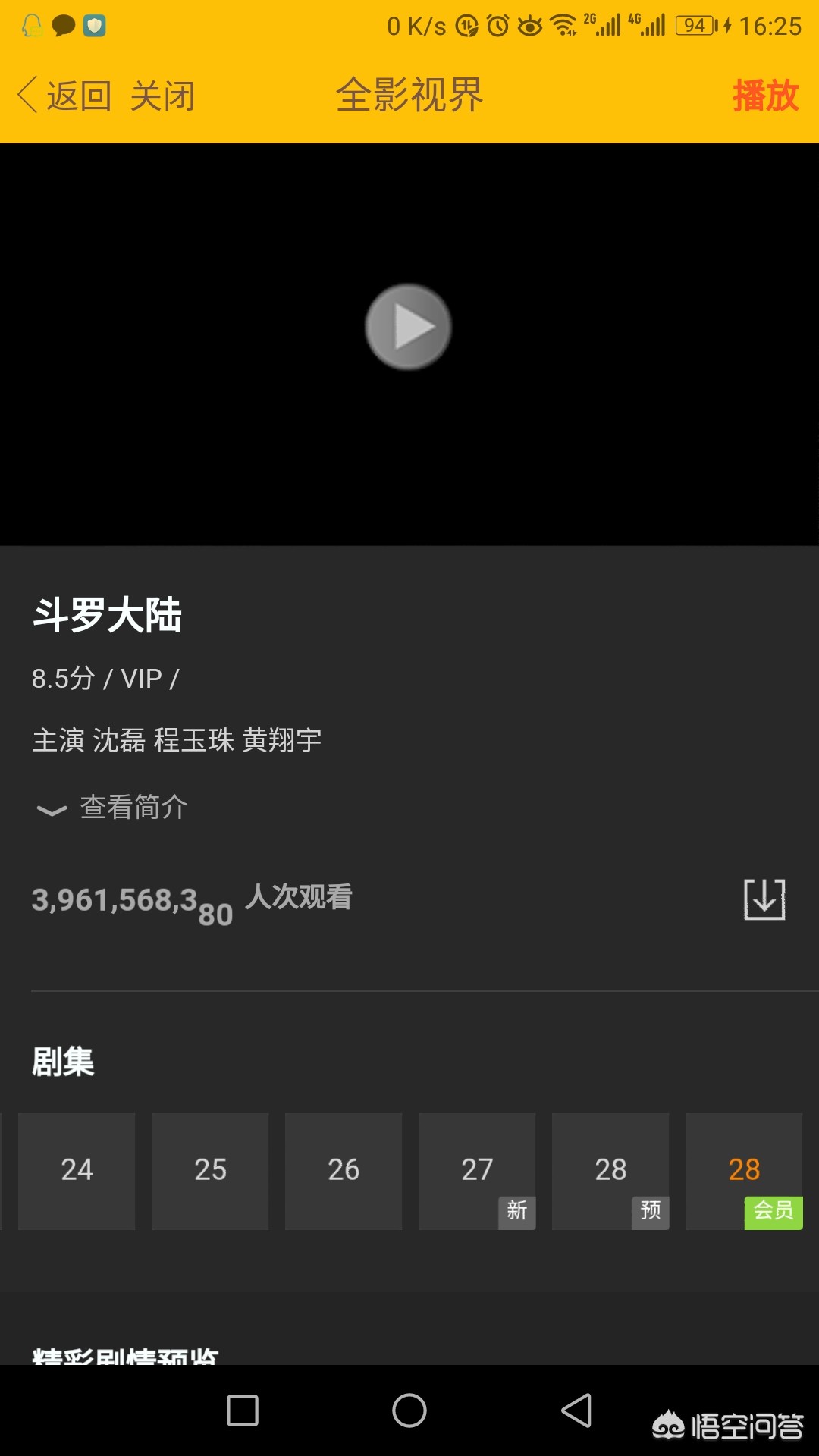Go back using the 返回 arrow
This screenshot has height=1456, width=819.
click(x=64, y=96)
